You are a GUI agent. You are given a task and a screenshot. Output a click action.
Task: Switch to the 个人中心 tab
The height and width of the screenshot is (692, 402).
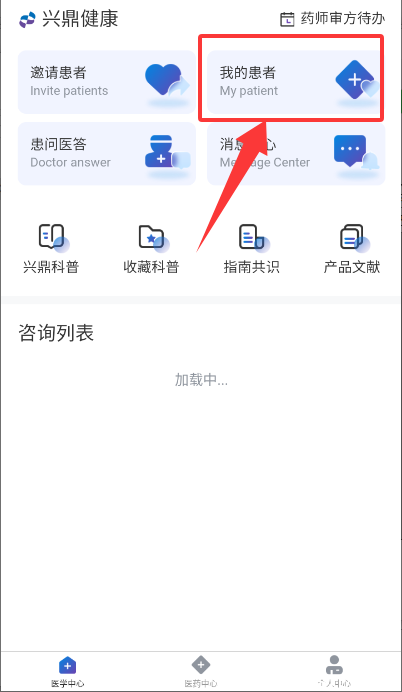click(334, 672)
